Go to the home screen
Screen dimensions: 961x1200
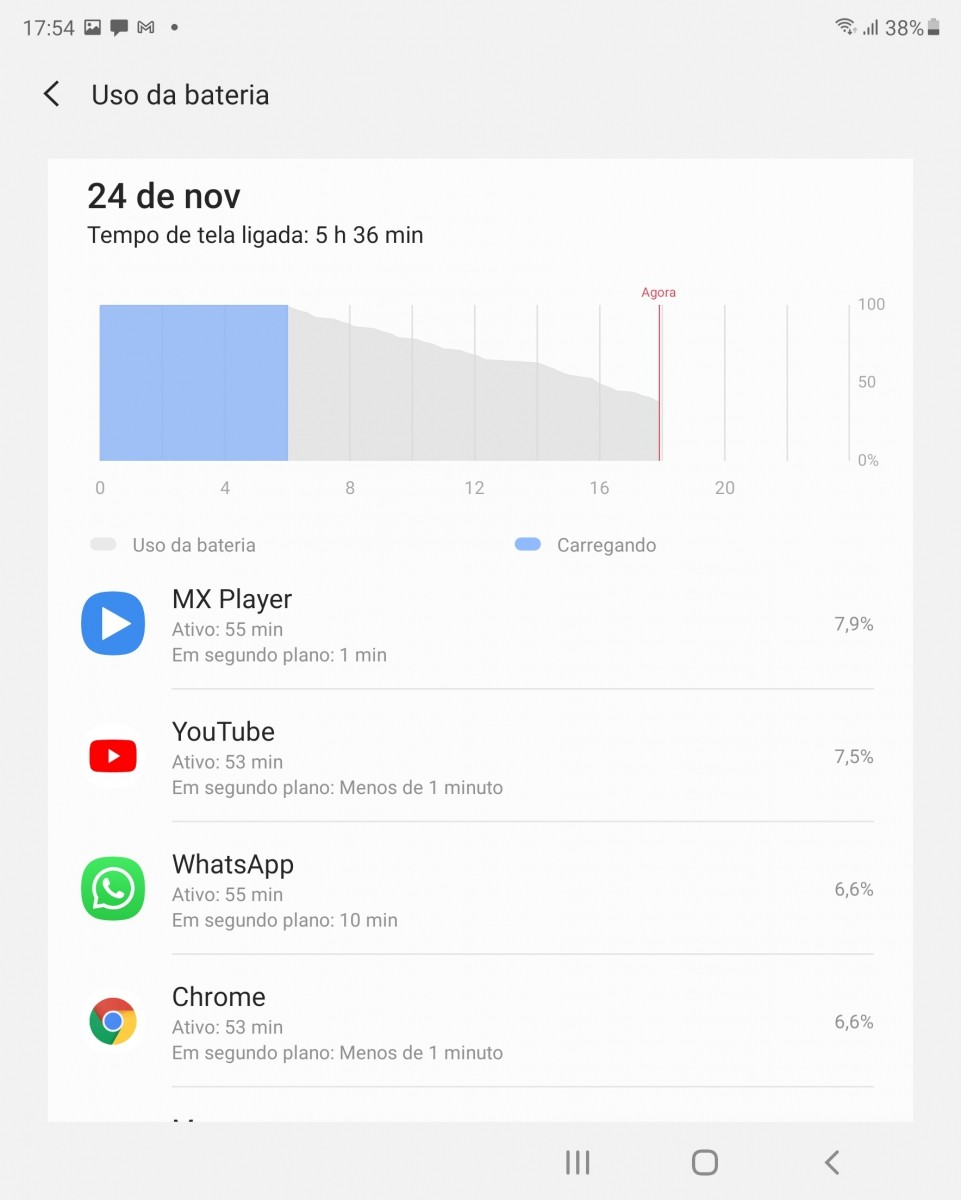pyautogui.click(x=705, y=1162)
